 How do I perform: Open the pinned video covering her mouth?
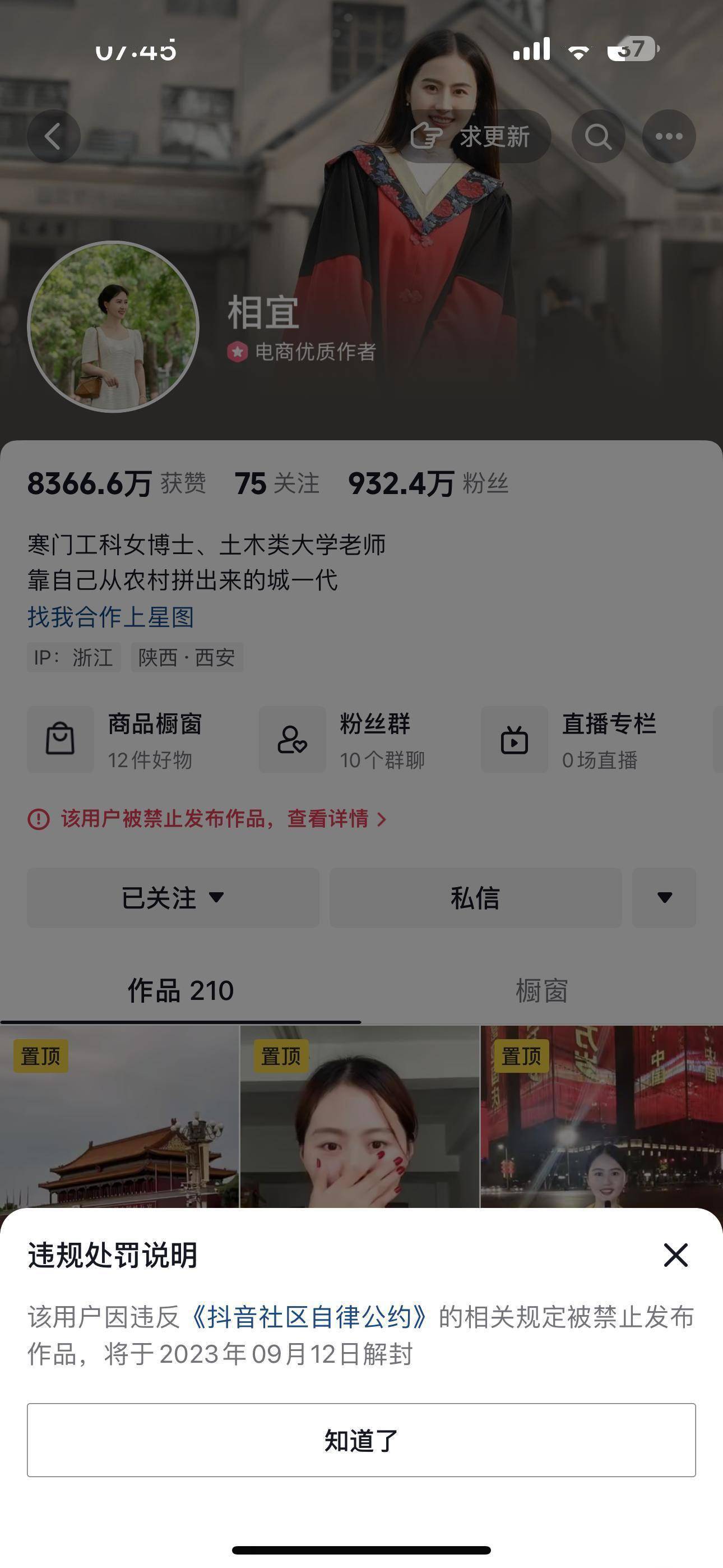[360, 1117]
